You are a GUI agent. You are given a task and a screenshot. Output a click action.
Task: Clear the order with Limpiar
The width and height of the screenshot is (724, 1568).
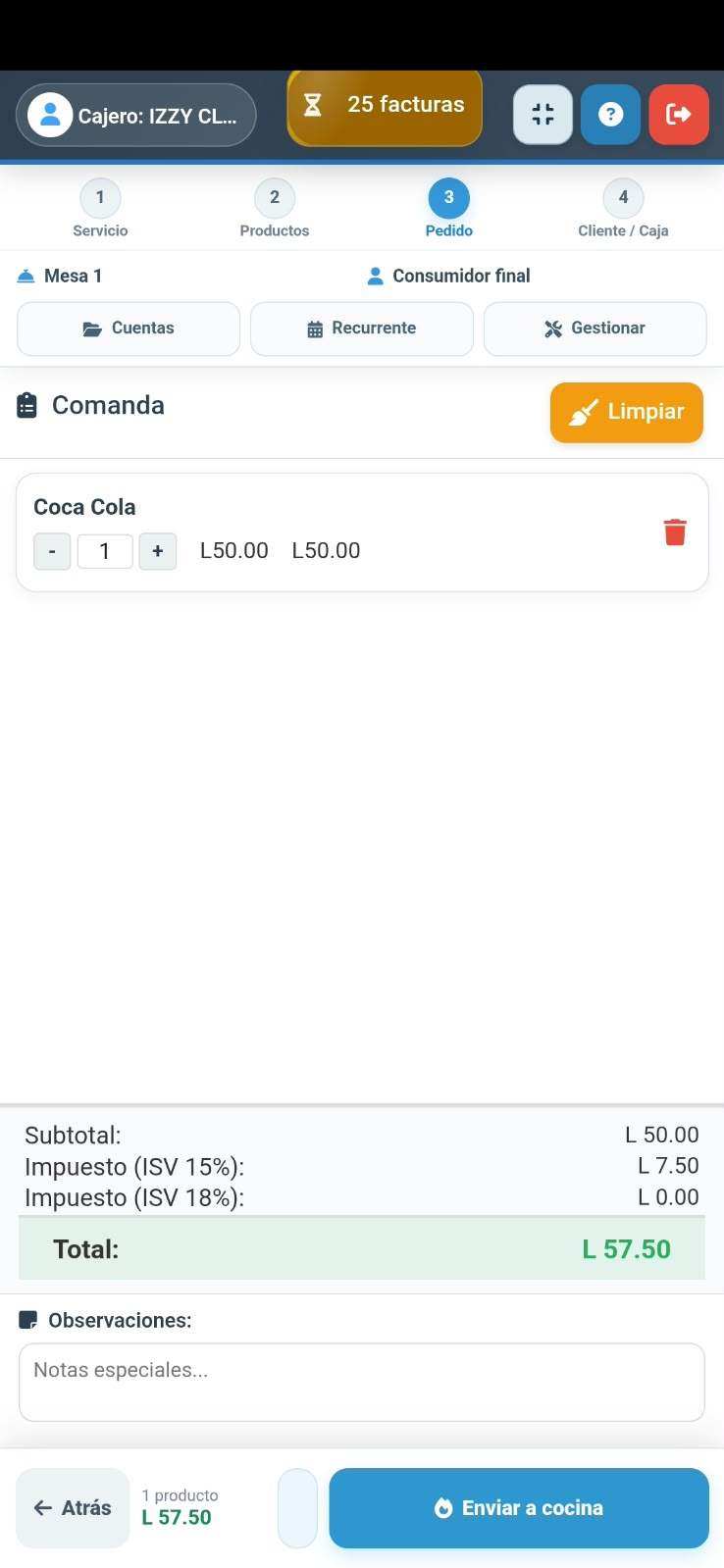click(627, 412)
